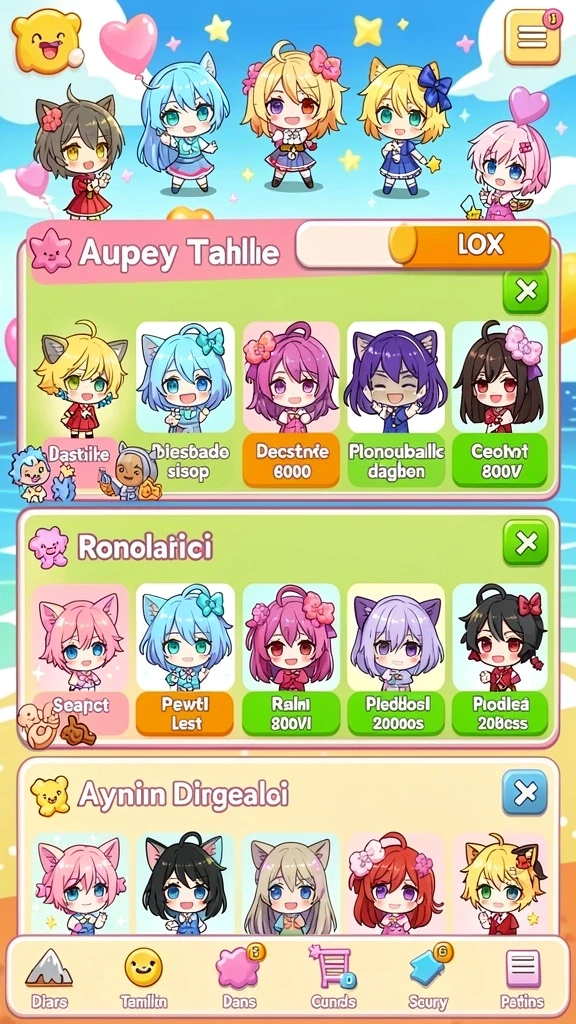Choose the Ceolnt 800V button

[x=500, y=461]
